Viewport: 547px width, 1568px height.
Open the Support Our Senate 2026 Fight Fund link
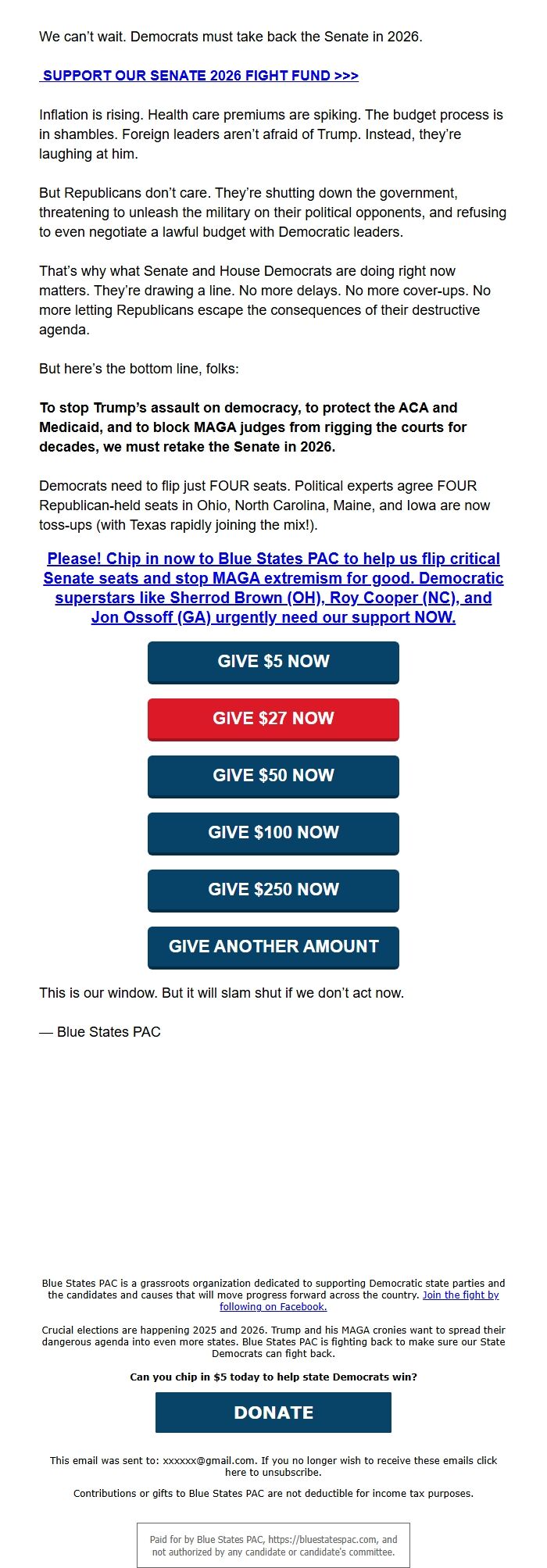(200, 76)
